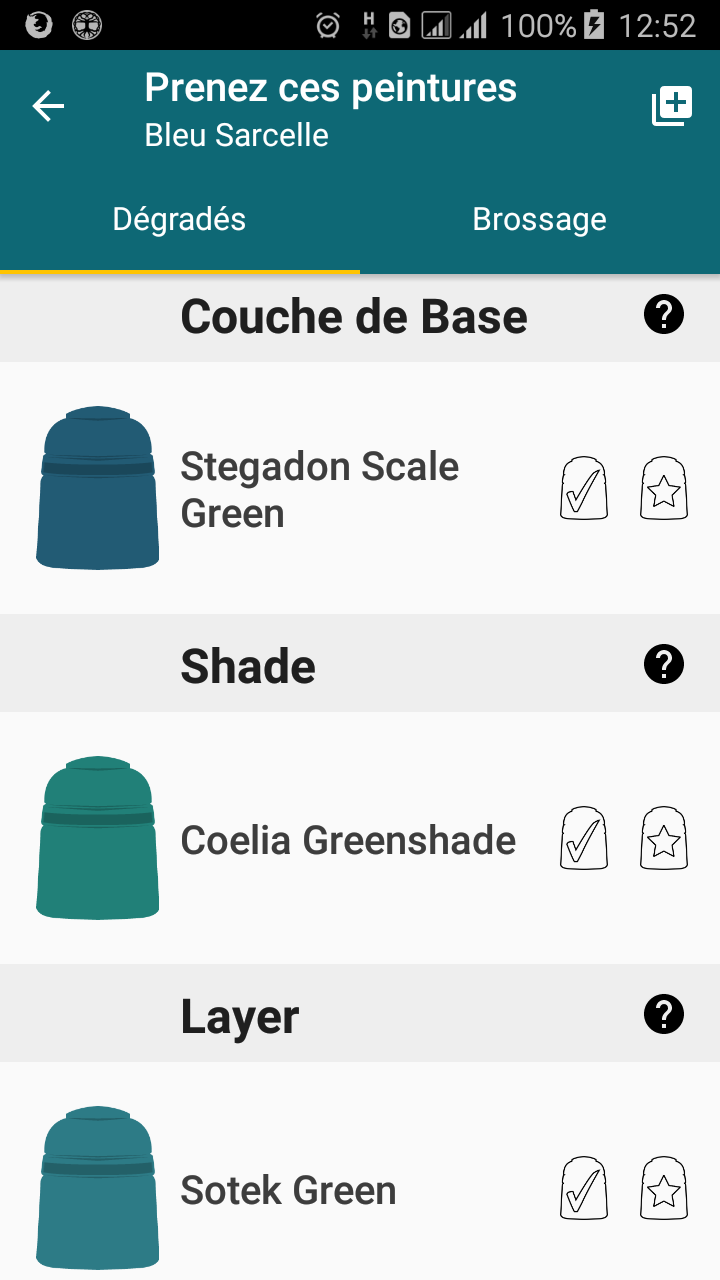Go back using the arrow icon
This screenshot has width=720, height=1280.
tap(48, 106)
